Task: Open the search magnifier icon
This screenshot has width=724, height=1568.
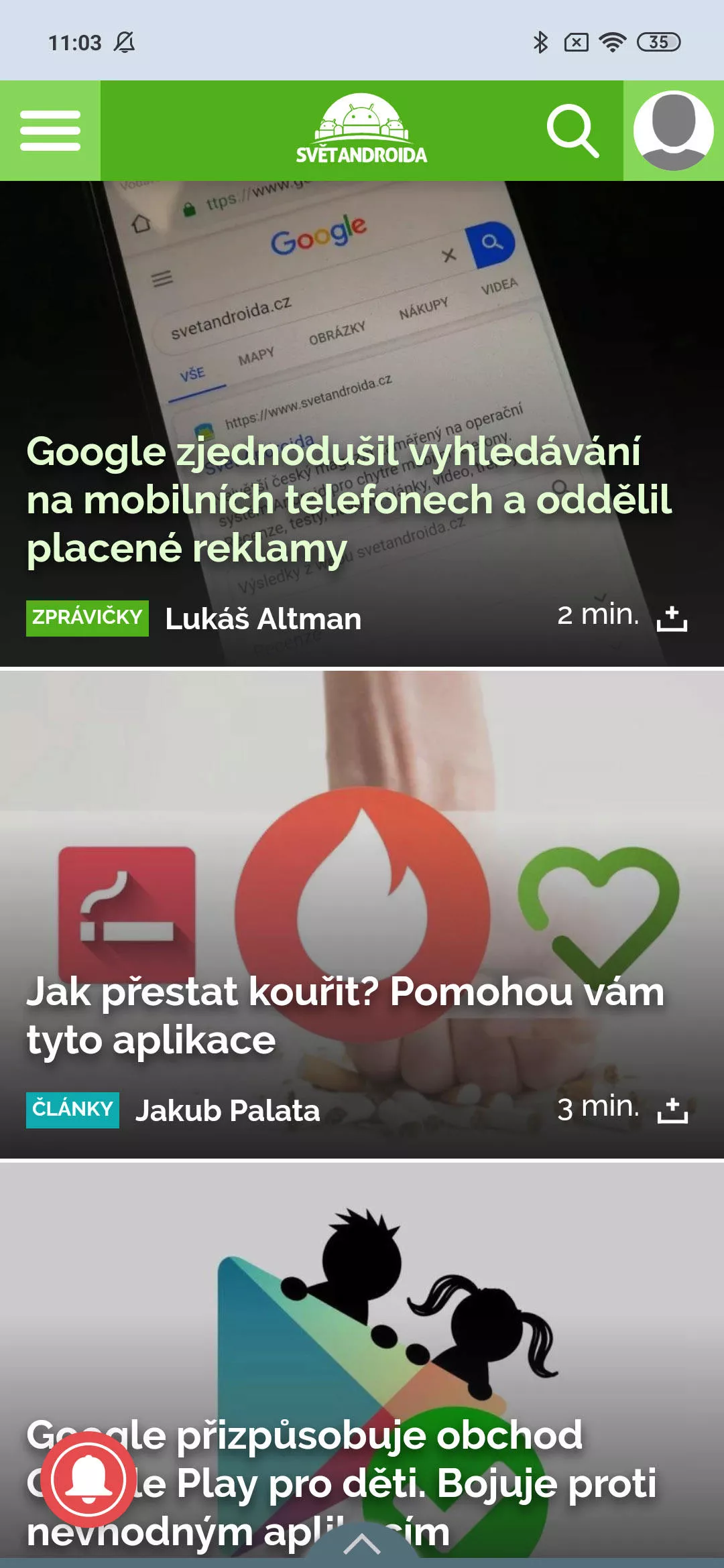Action: (x=572, y=131)
